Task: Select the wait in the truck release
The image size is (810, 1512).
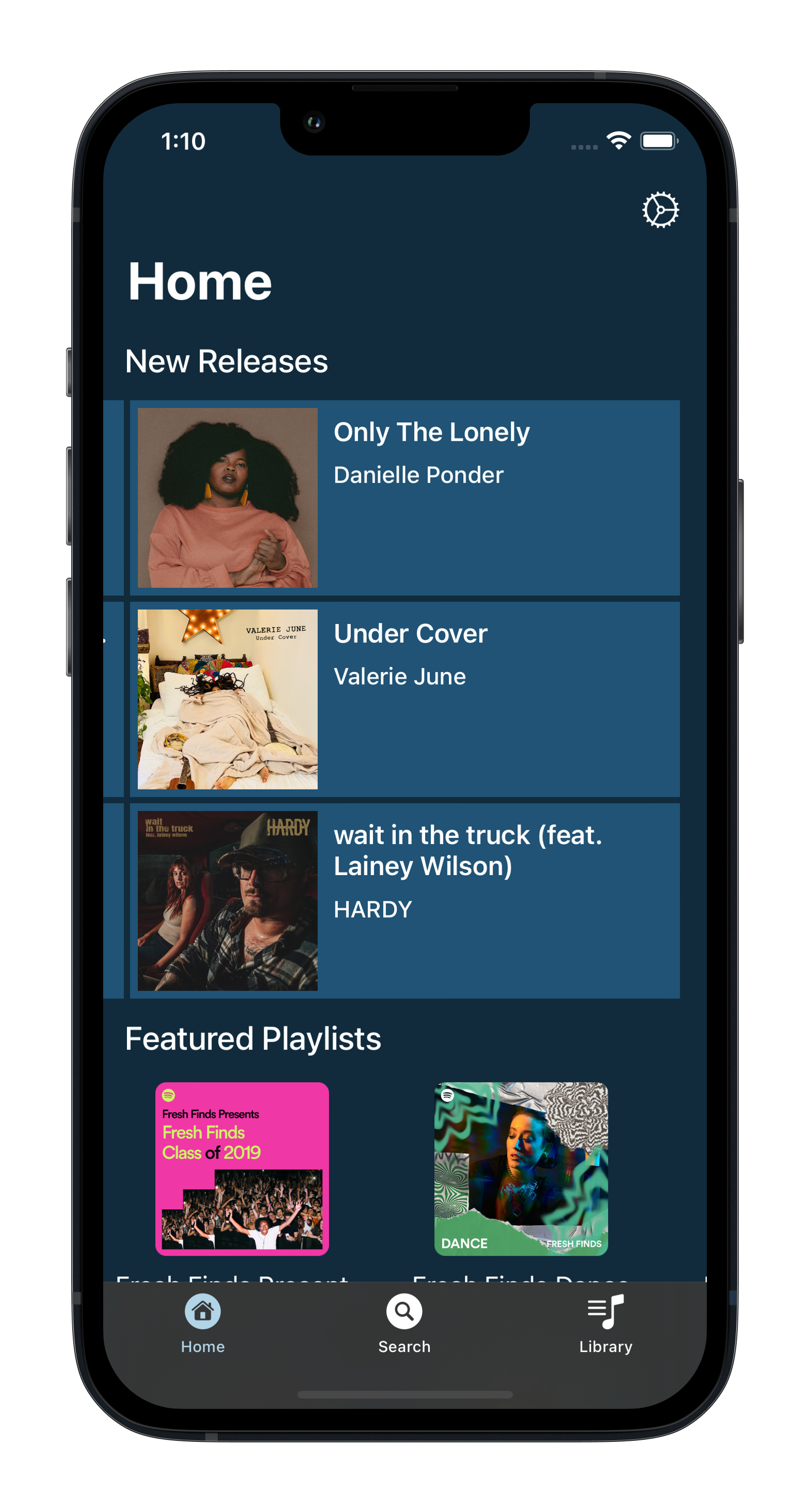Action: (x=404, y=900)
